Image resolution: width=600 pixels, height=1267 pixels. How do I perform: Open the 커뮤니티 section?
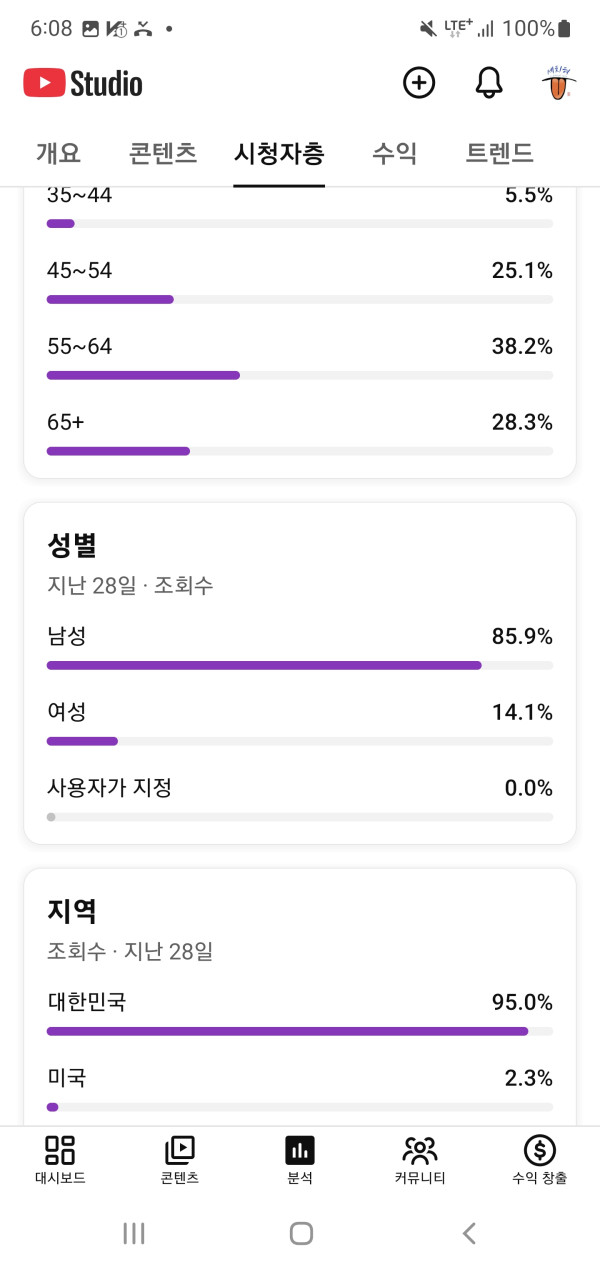coord(420,1160)
